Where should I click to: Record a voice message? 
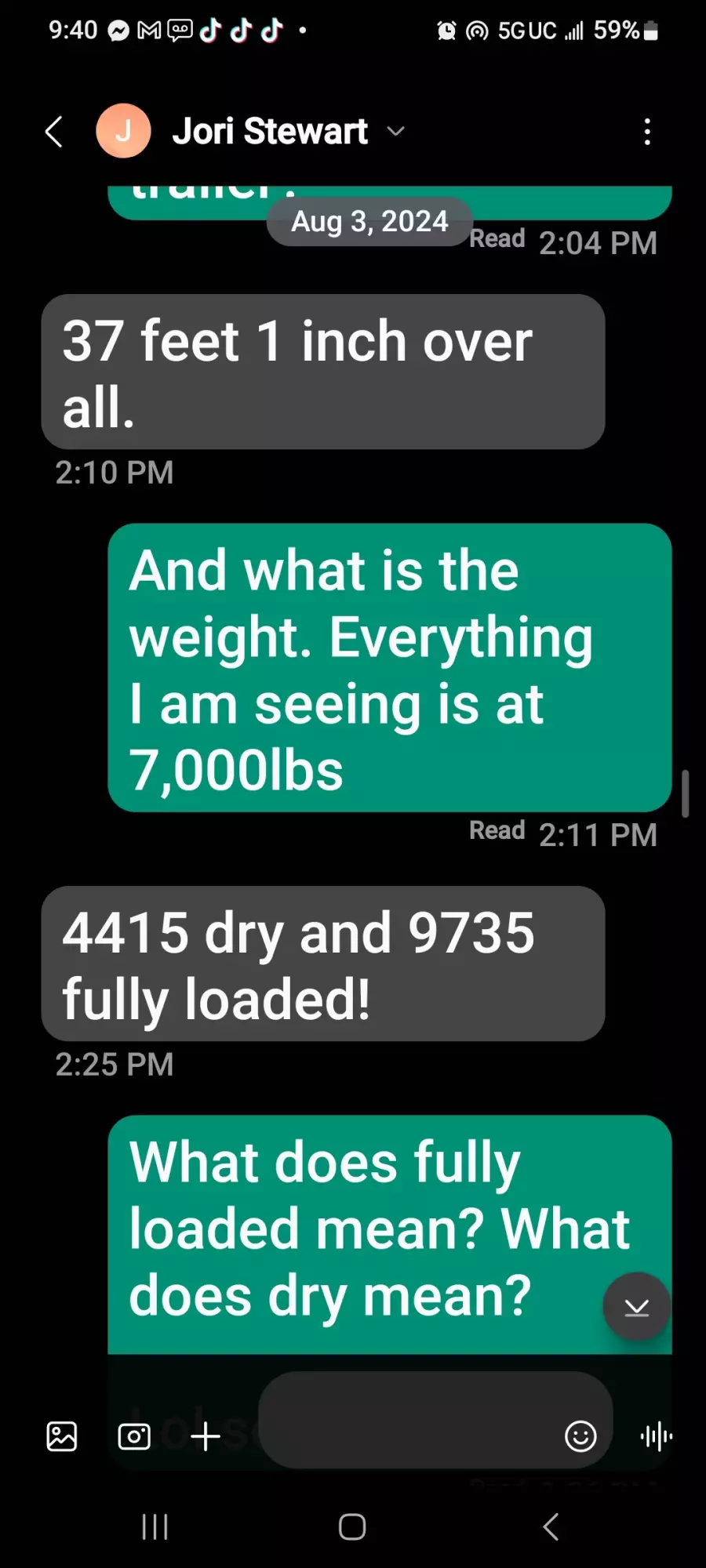pyautogui.click(x=657, y=1436)
